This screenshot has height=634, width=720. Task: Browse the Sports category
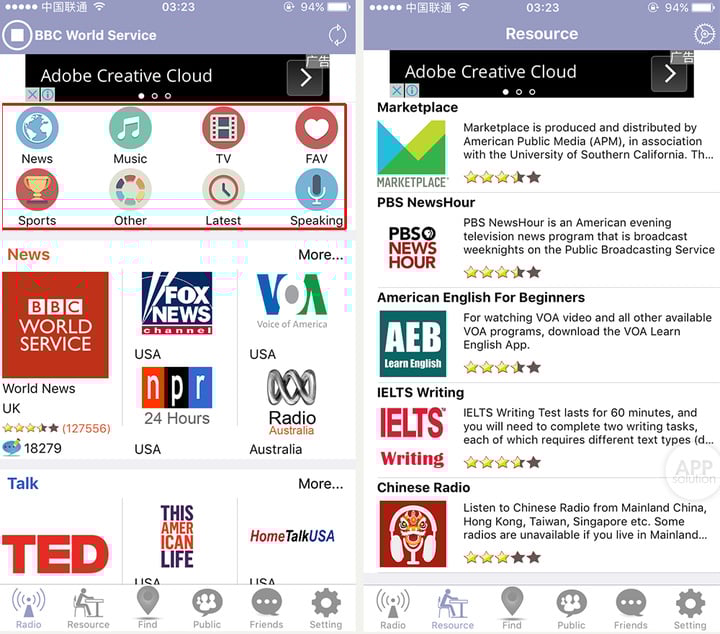[x=37, y=191]
